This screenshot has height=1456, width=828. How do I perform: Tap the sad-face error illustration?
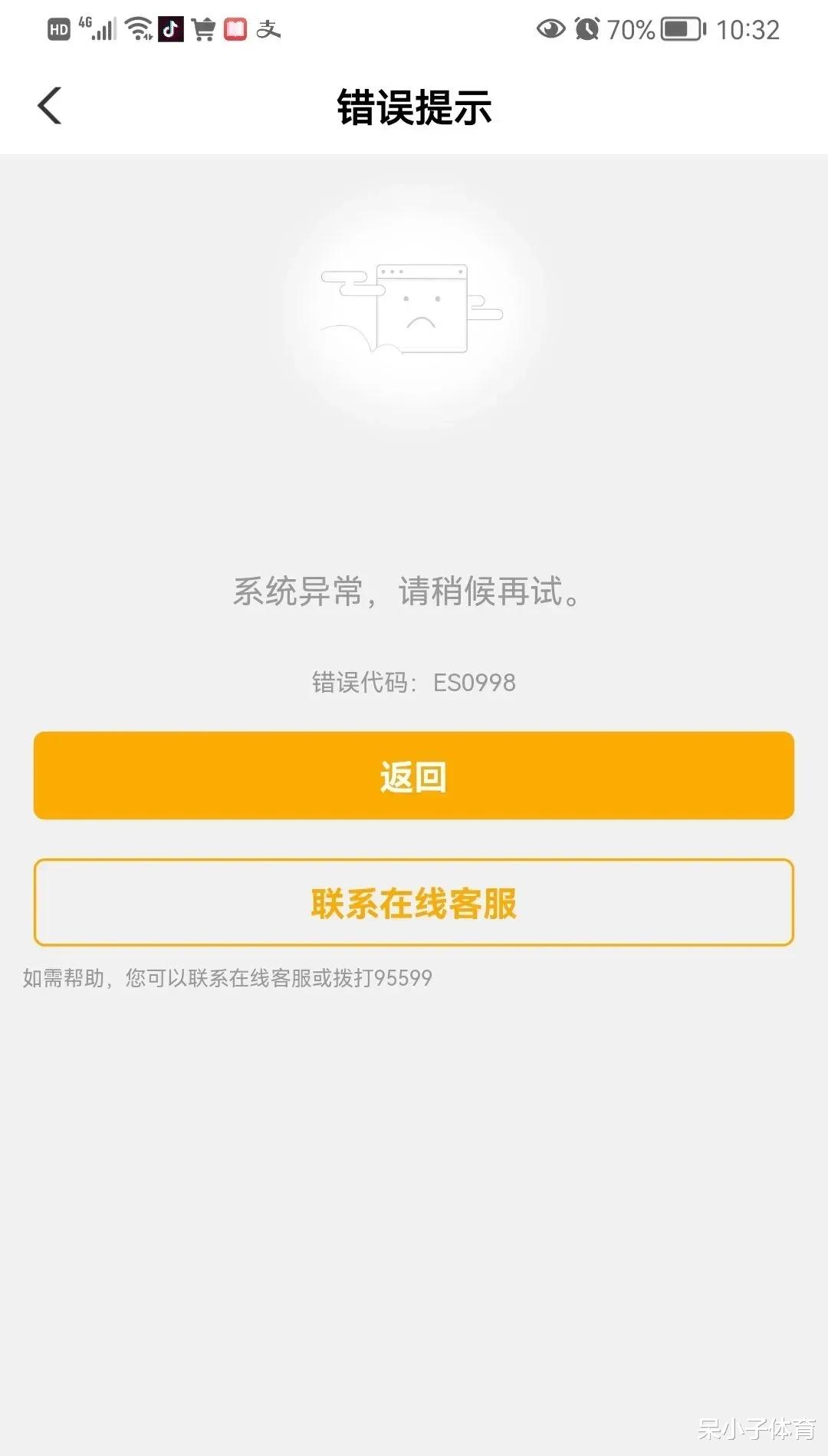point(420,307)
